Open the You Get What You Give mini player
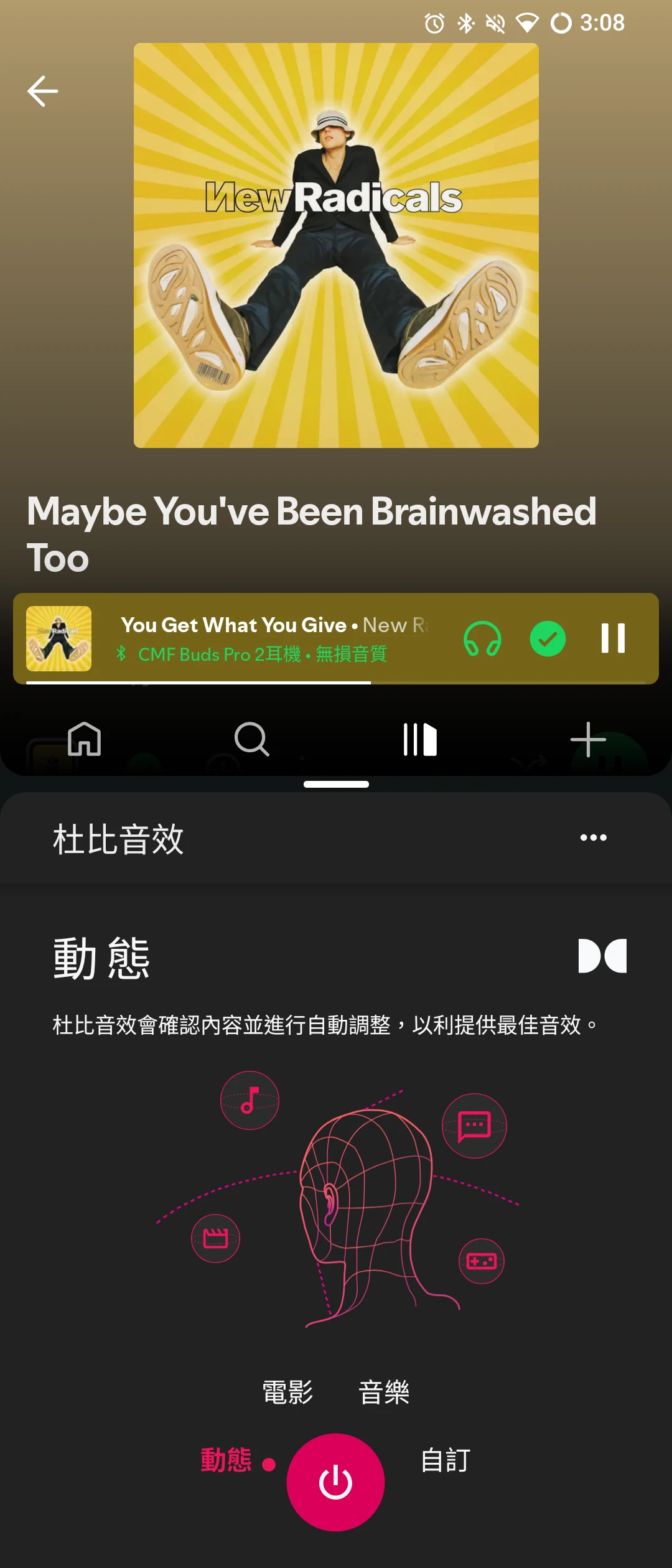The image size is (672, 1568). pos(274,638)
